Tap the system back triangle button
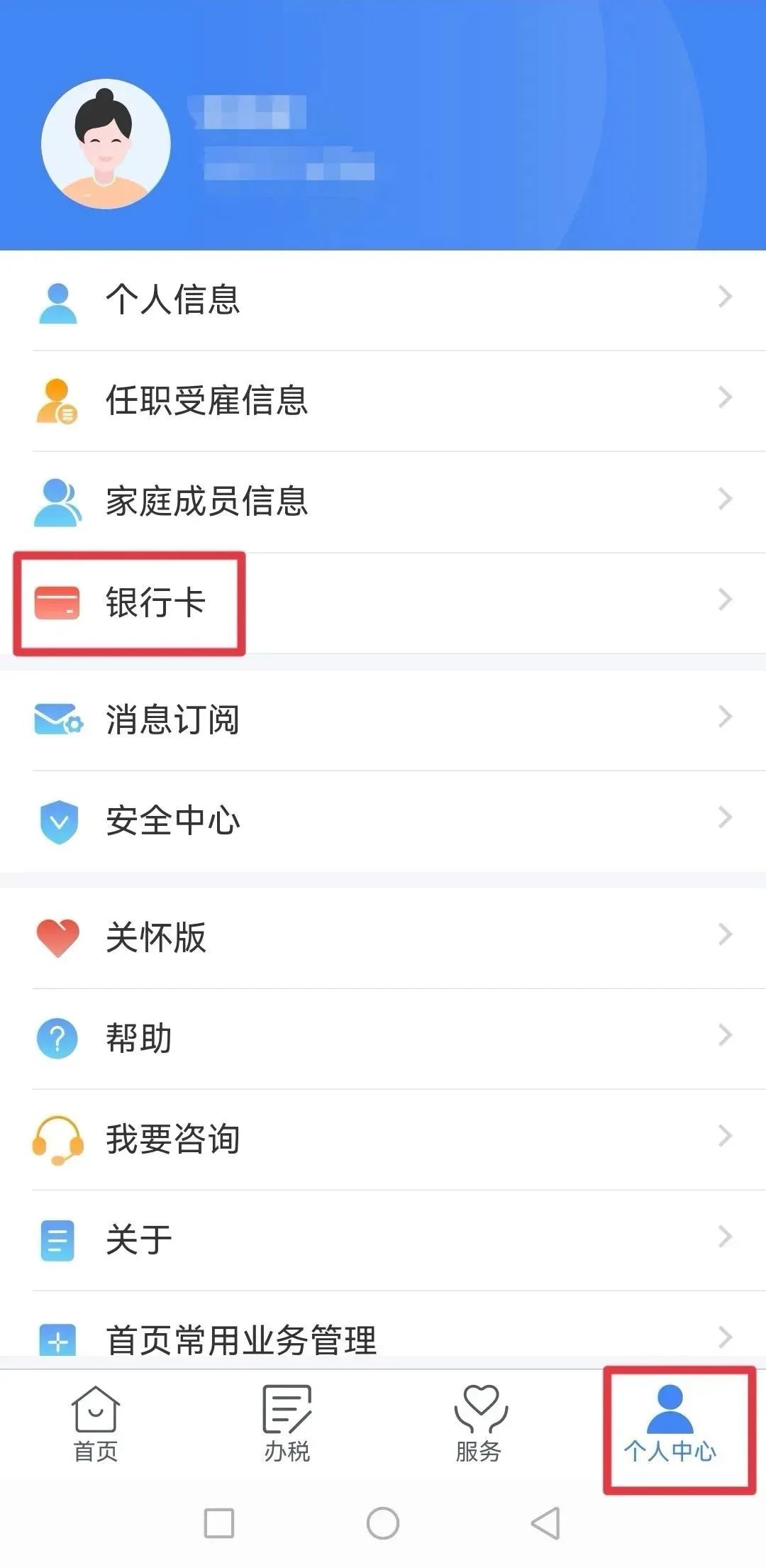This screenshot has height=1568, width=766. [x=545, y=1523]
